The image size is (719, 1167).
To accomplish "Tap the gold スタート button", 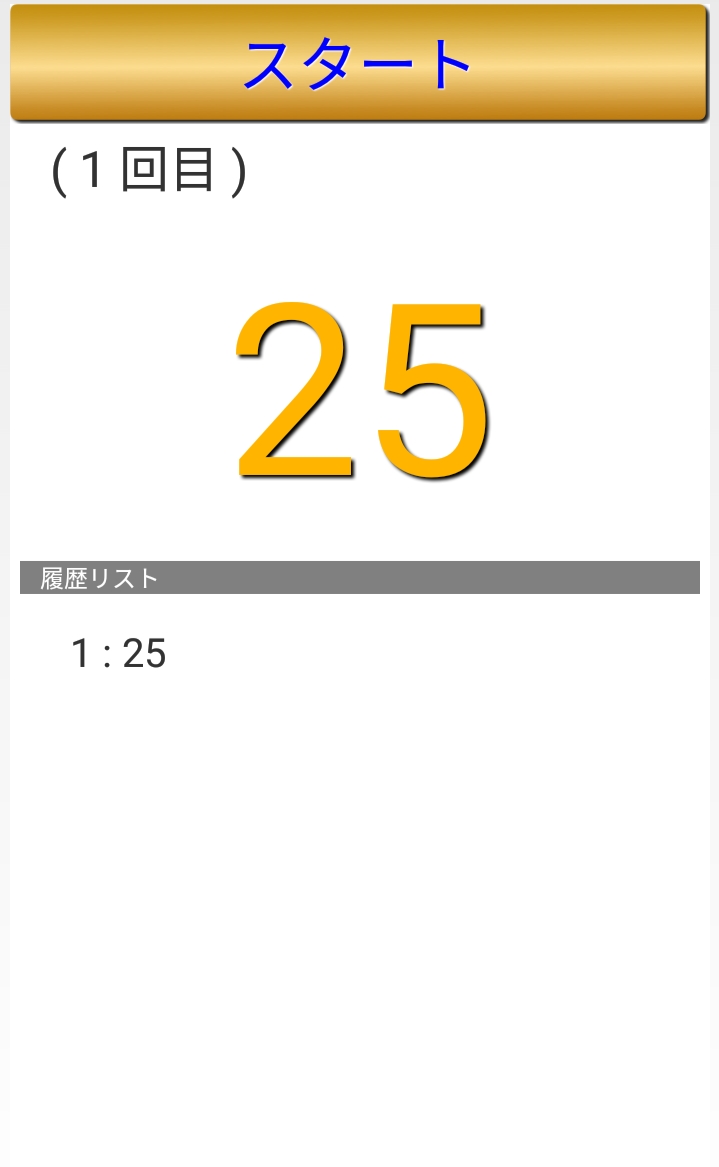I will [x=358, y=63].
